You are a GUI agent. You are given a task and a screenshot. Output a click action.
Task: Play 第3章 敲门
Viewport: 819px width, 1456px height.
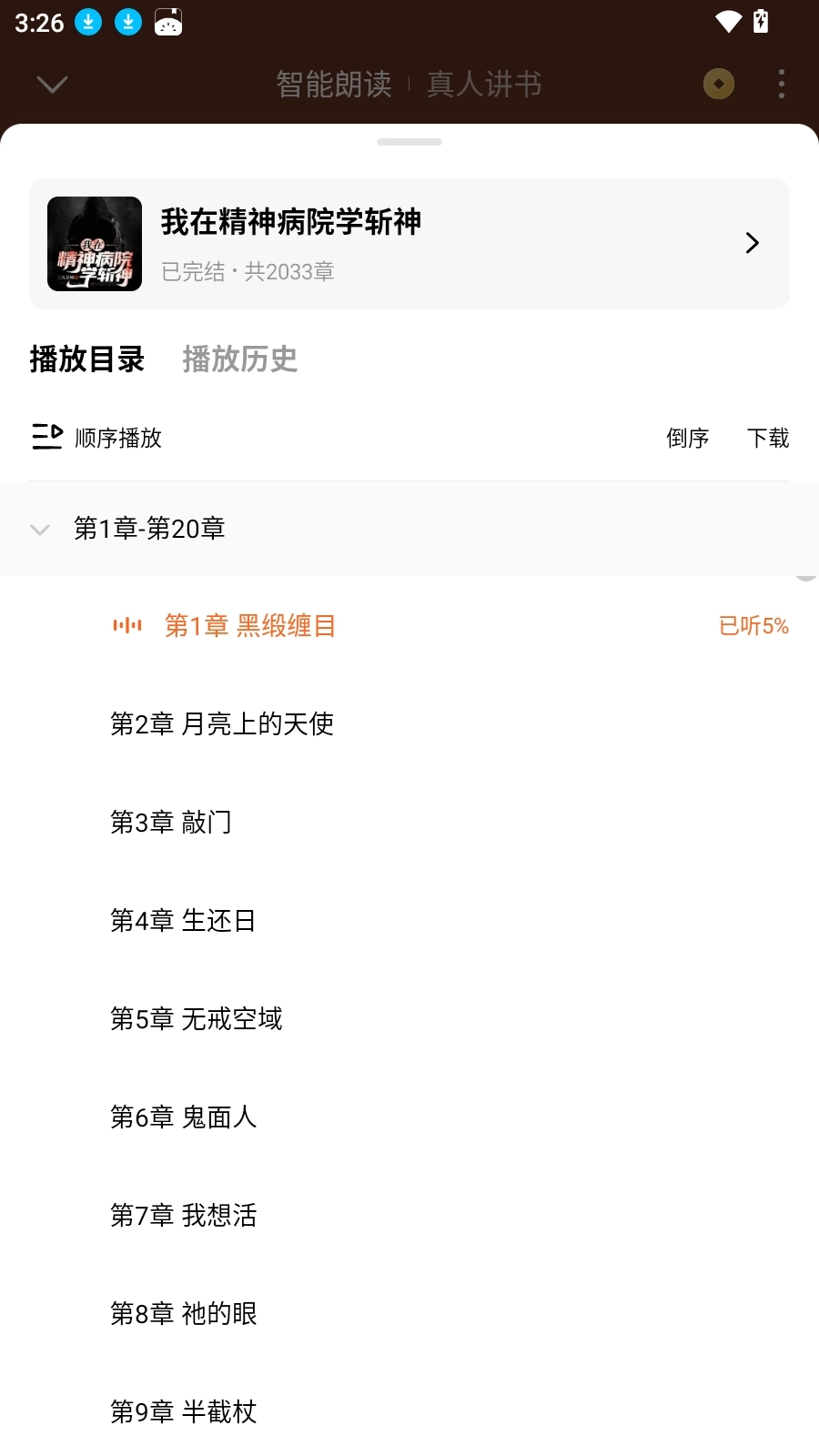(x=171, y=823)
